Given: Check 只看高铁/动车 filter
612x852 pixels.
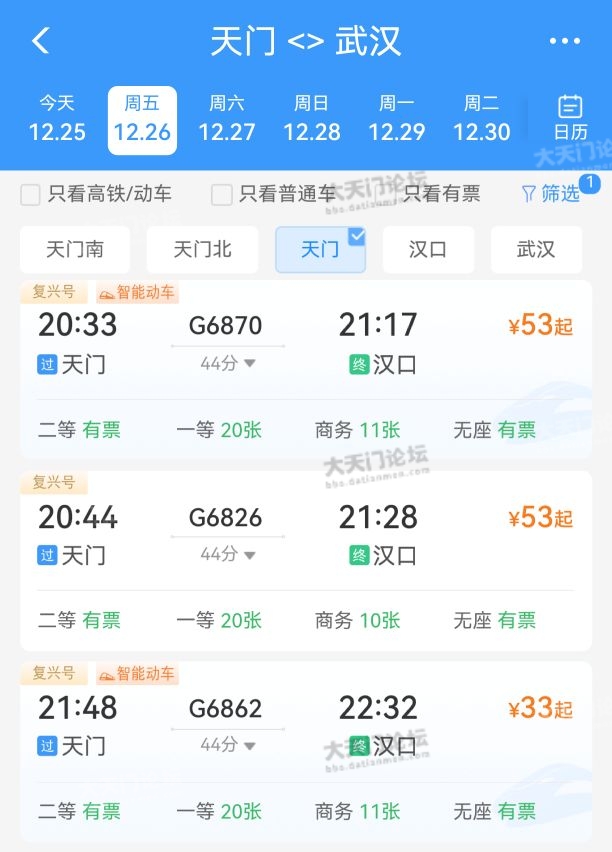Looking at the screenshot, I should 31,194.
